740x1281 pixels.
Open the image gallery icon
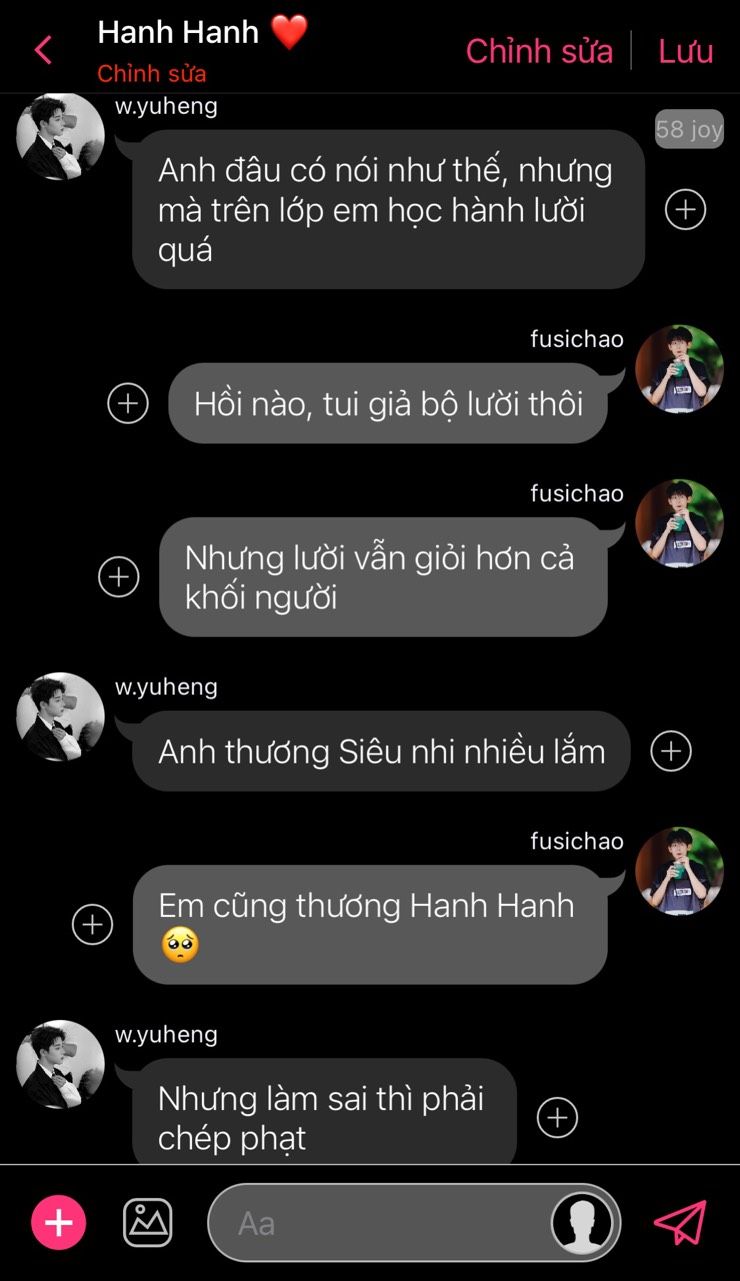(148, 1222)
